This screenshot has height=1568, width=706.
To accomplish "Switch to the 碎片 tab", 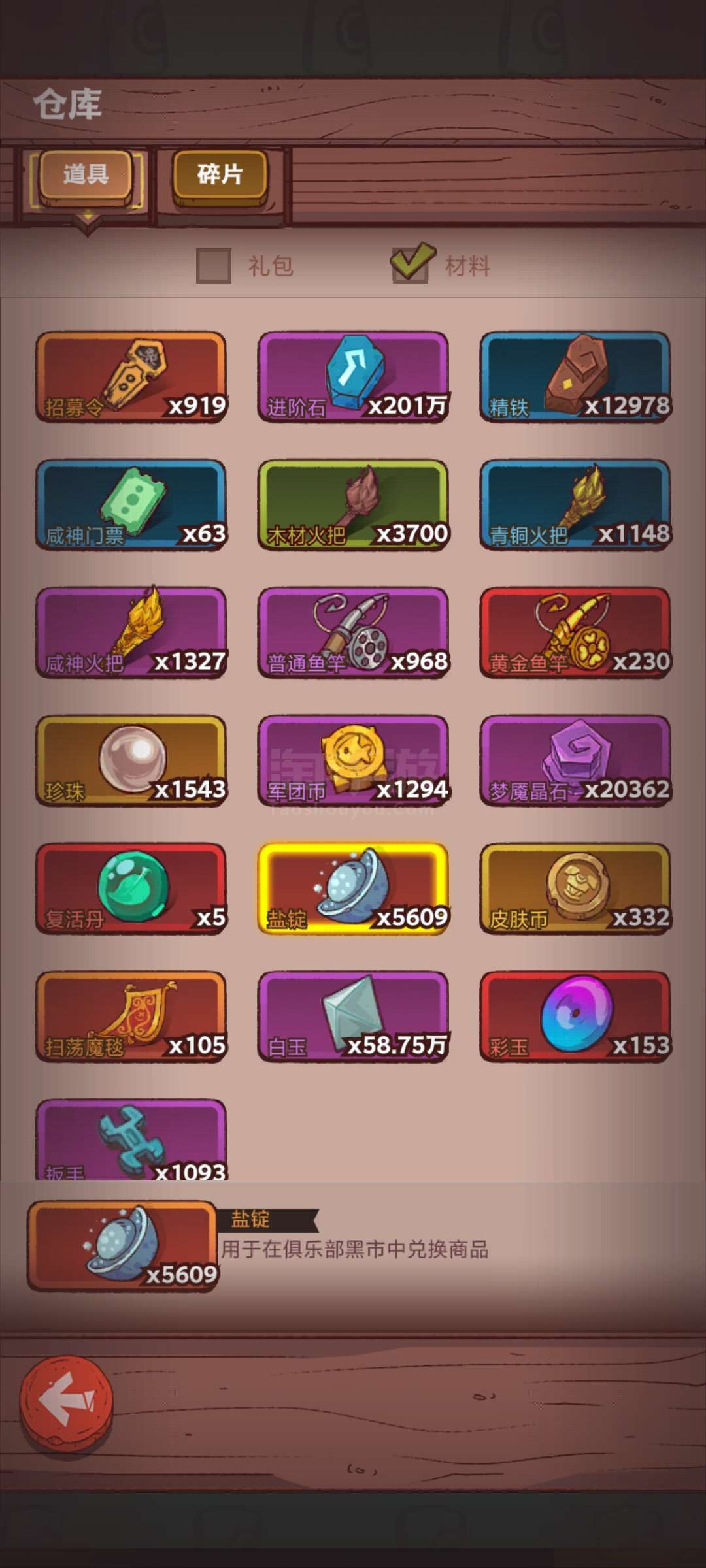I will 220,174.
